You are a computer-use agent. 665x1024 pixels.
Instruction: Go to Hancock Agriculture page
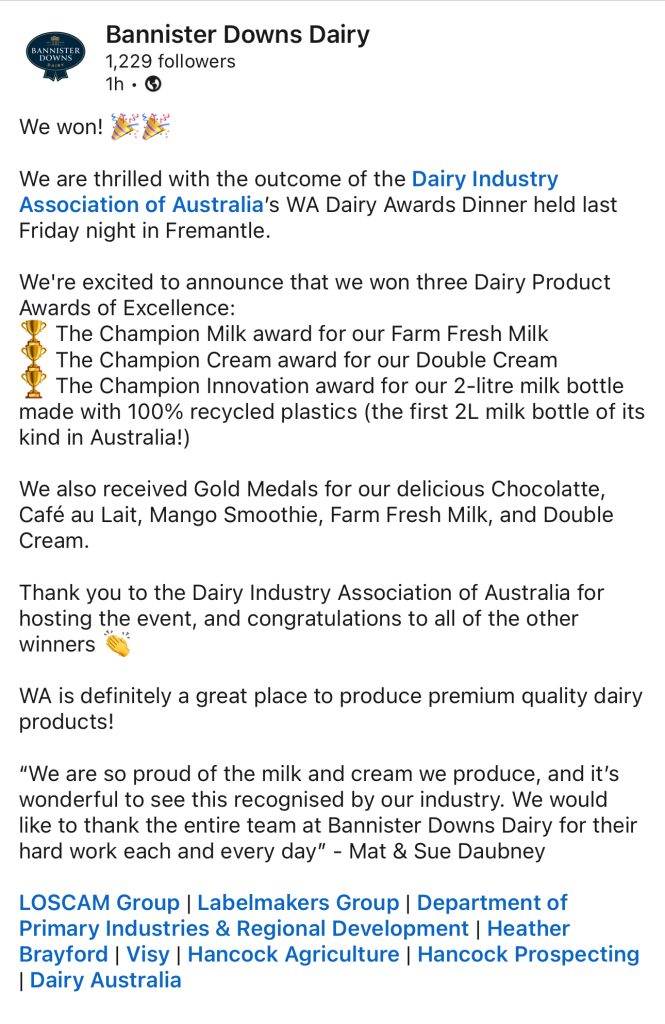click(x=293, y=954)
